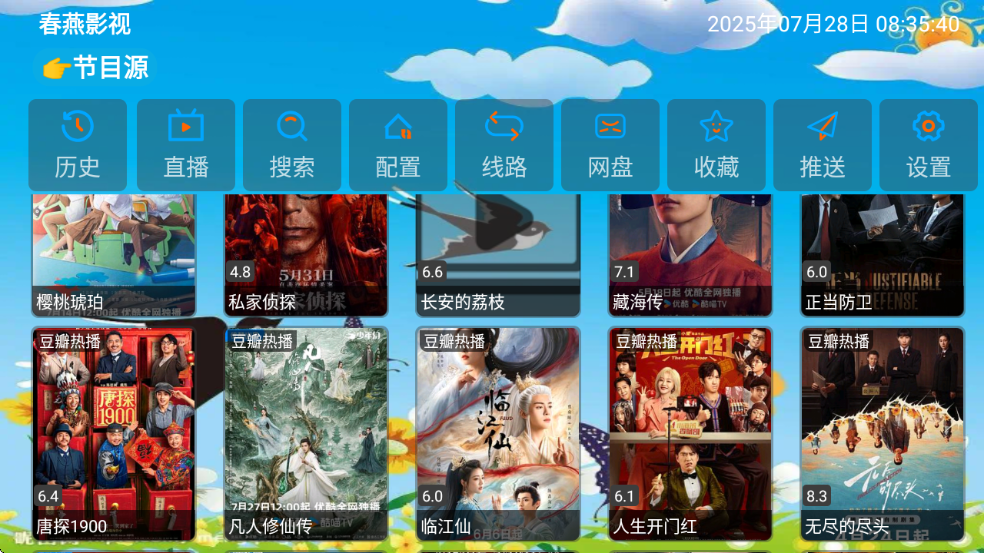Screen dimensions: 984x553
Task: Tap the 节目源 source selector
Action: [x=96, y=67]
